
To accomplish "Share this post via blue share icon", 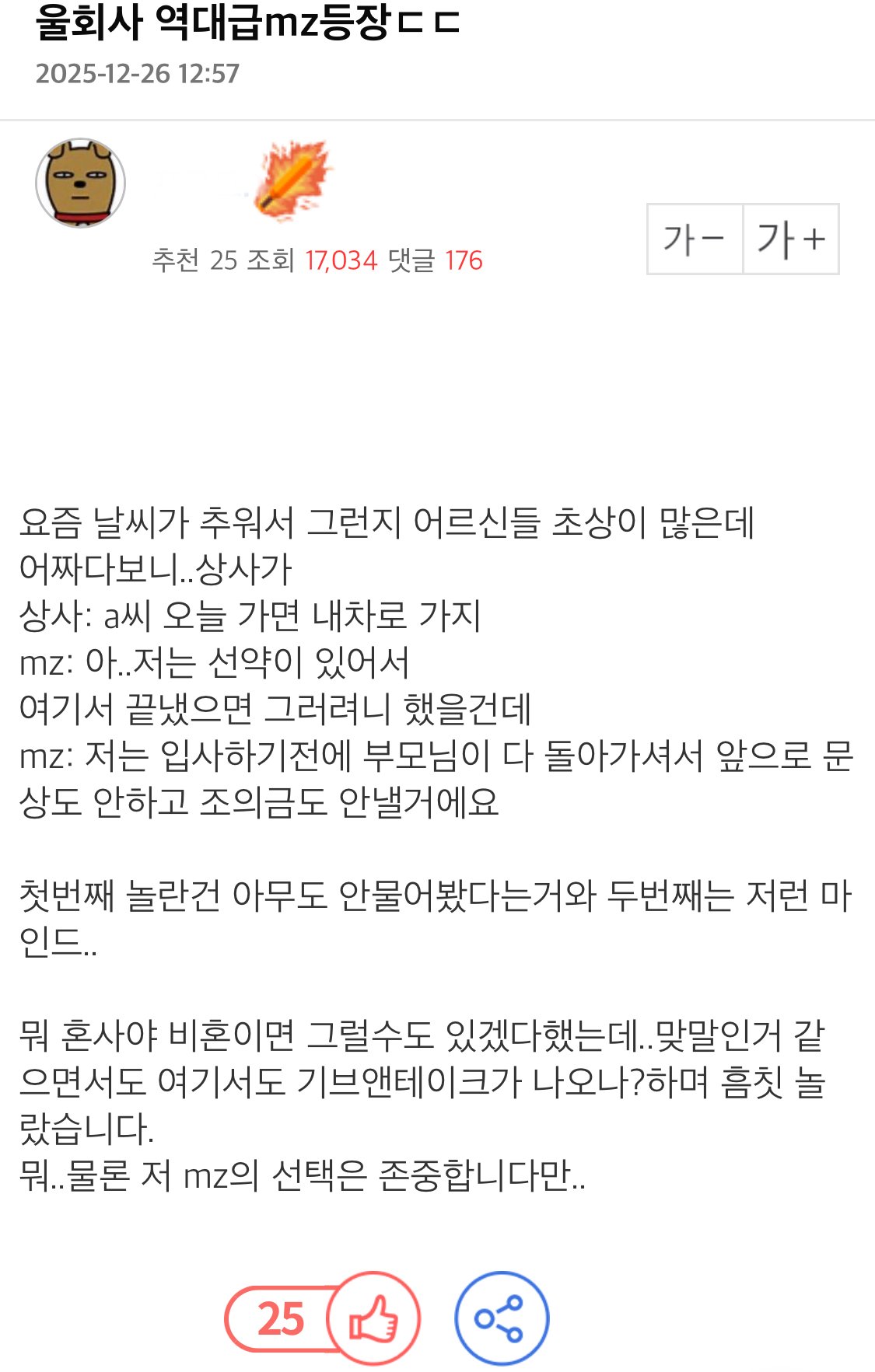I will coord(502,1318).
